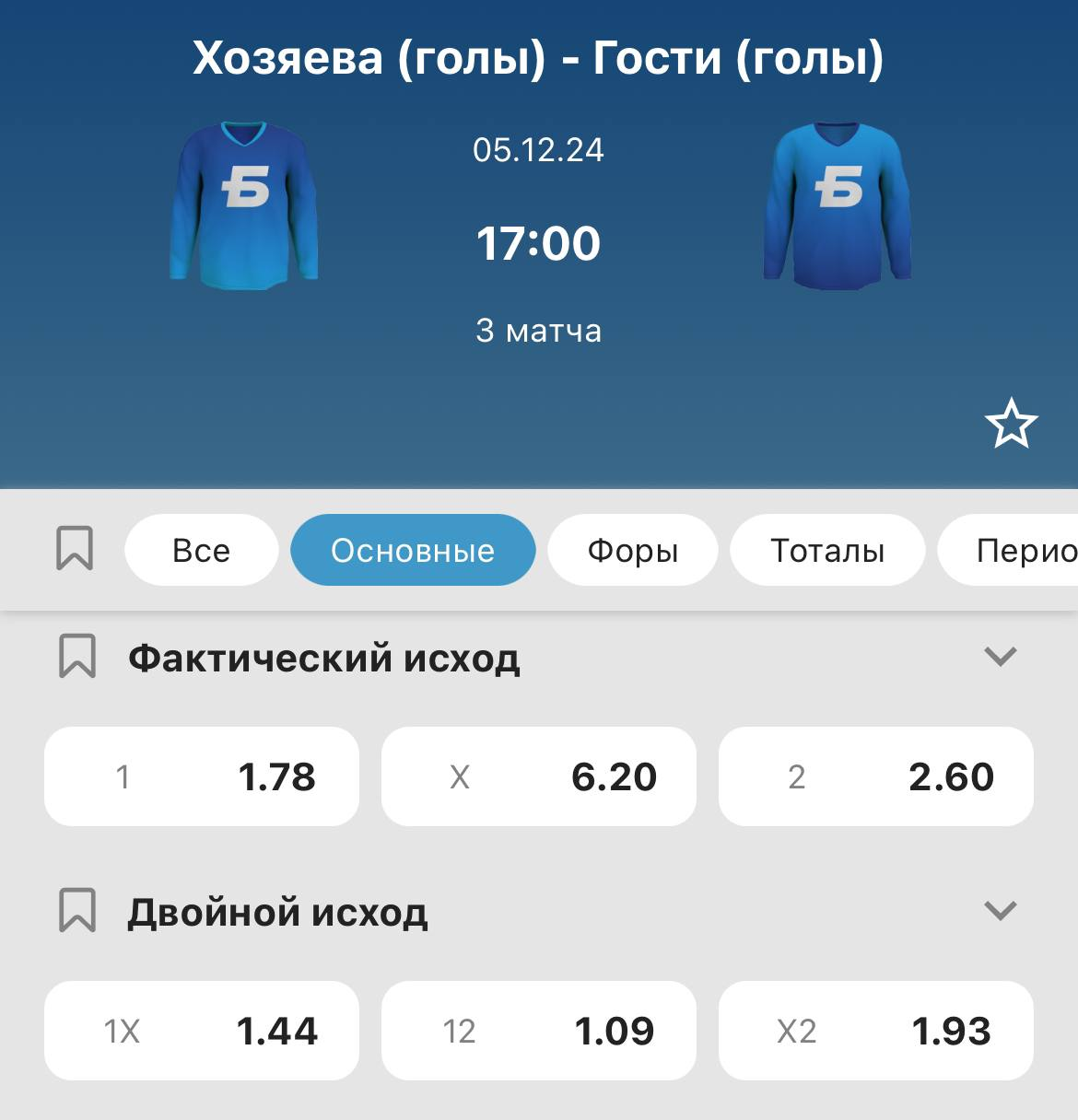
Task: Choose double chance 12 at 1.09
Action: point(539,1031)
